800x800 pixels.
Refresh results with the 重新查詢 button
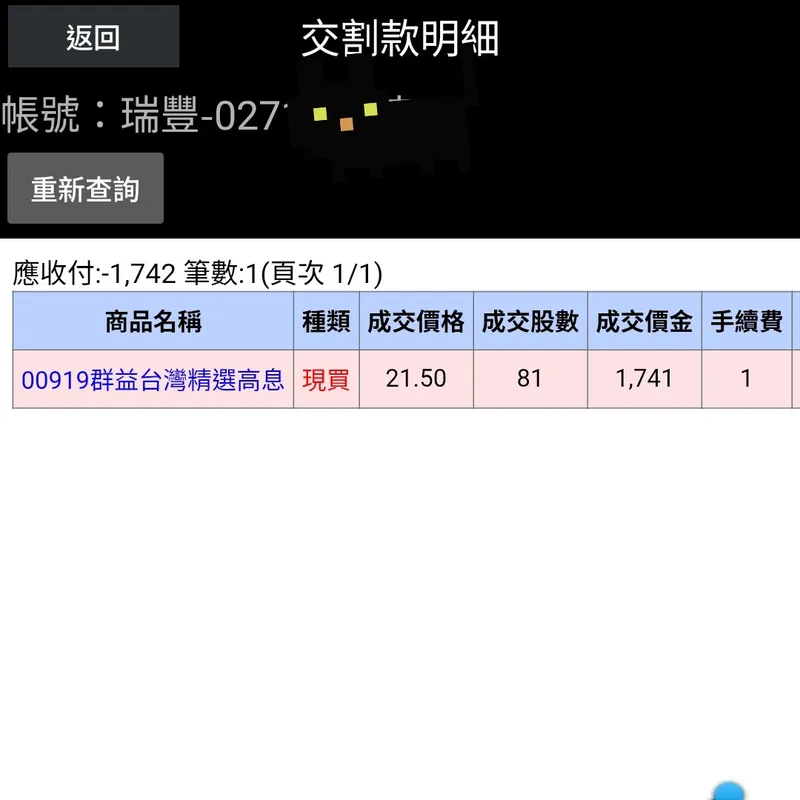tap(85, 189)
